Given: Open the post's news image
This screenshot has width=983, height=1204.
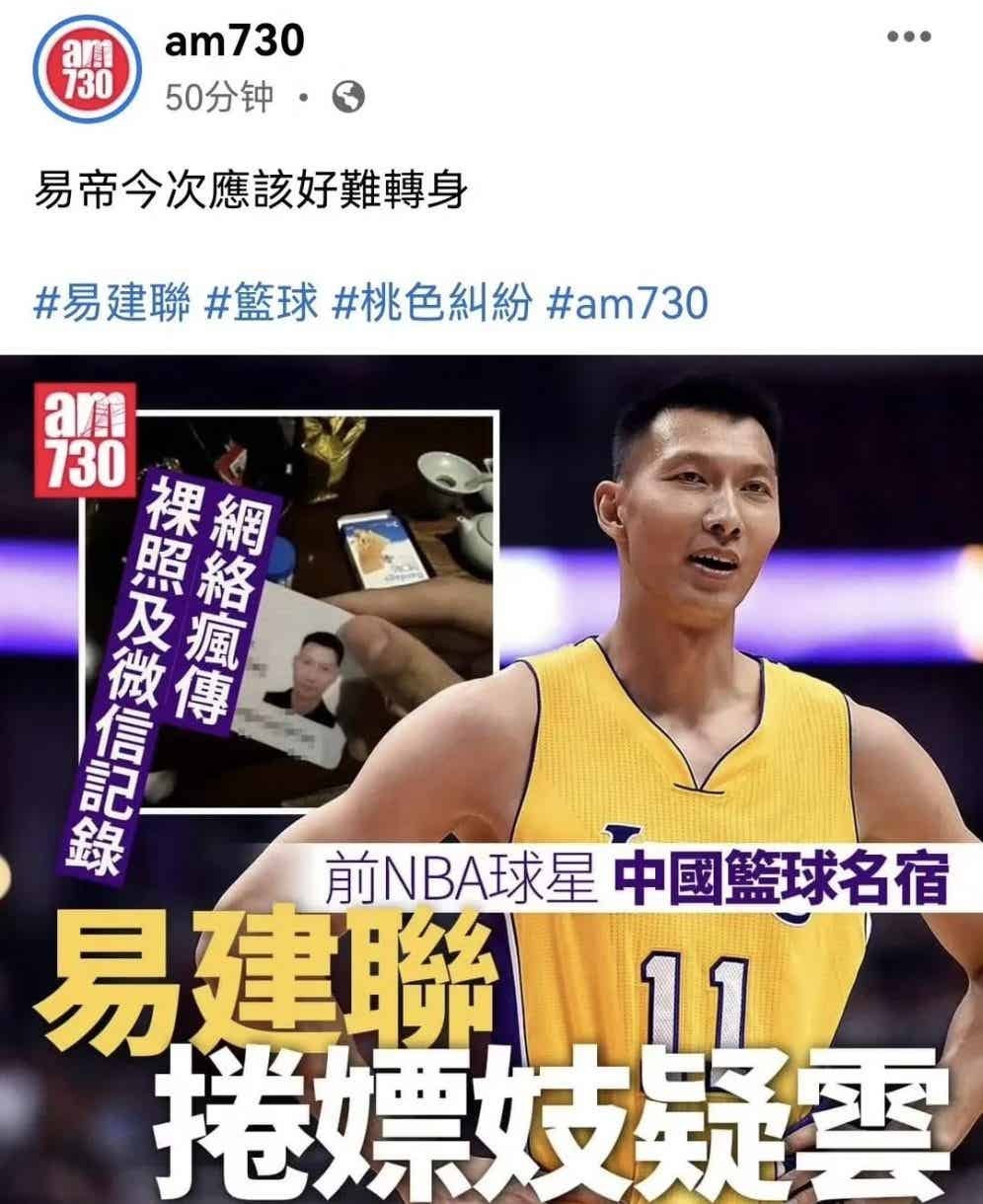Looking at the screenshot, I should point(491,778).
